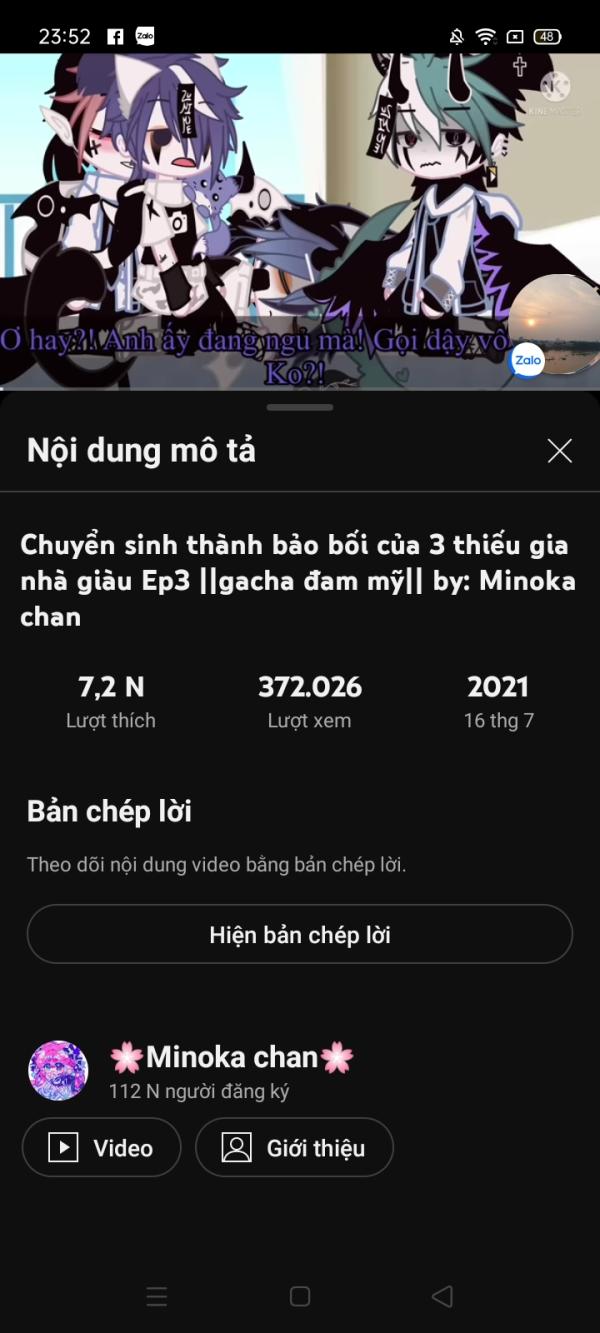Screen dimensions: 600x1333
Task: Open the Minoka chan channel page
Action: point(230,1058)
